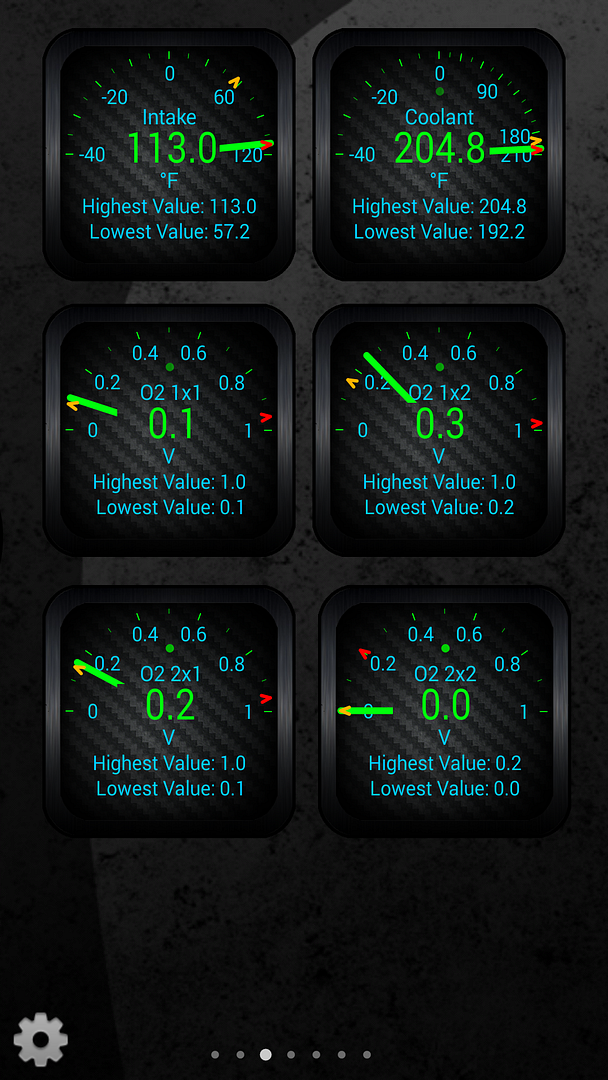Open the Coolant temperature gauge
Viewport: 608px width, 1080px height.
click(x=439, y=155)
